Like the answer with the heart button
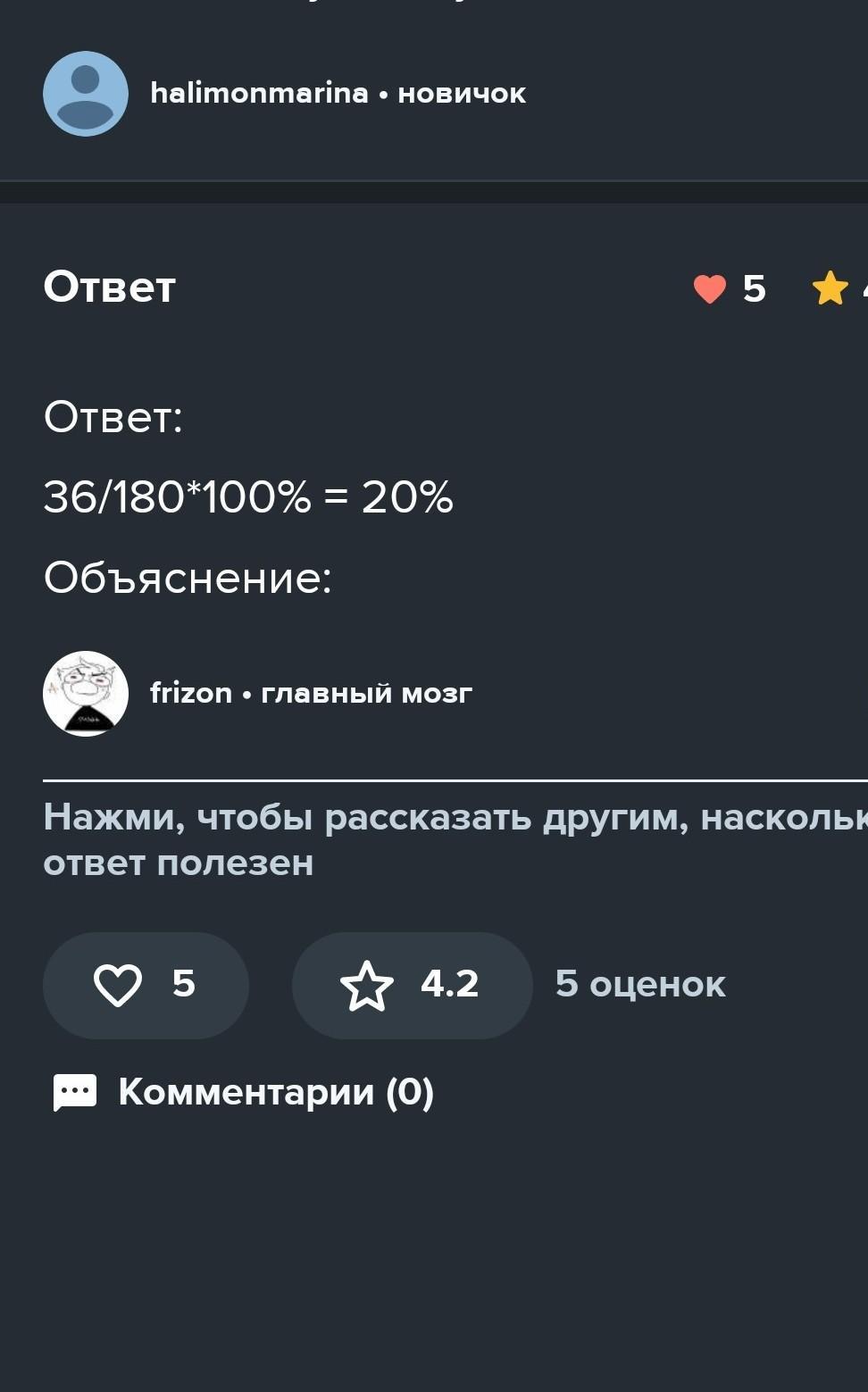Screen dimensions: 868x1392 [x=146, y=985]
